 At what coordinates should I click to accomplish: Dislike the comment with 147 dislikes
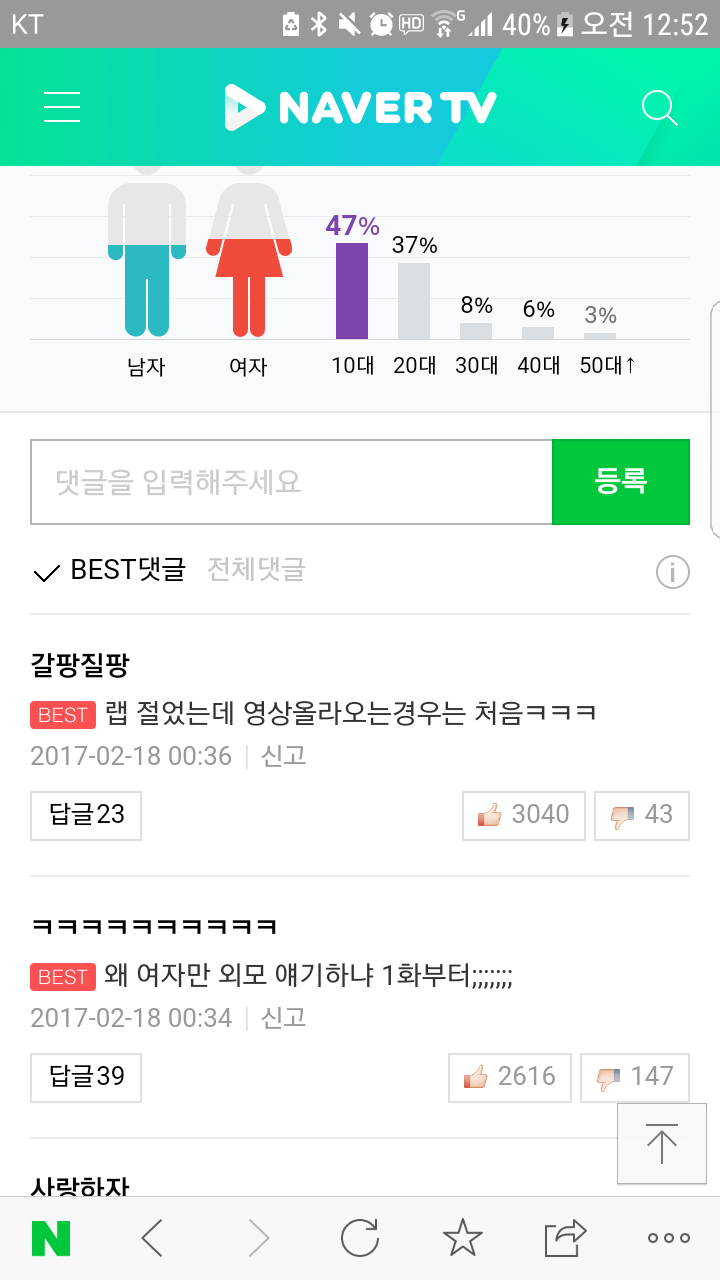point(634,1077)
